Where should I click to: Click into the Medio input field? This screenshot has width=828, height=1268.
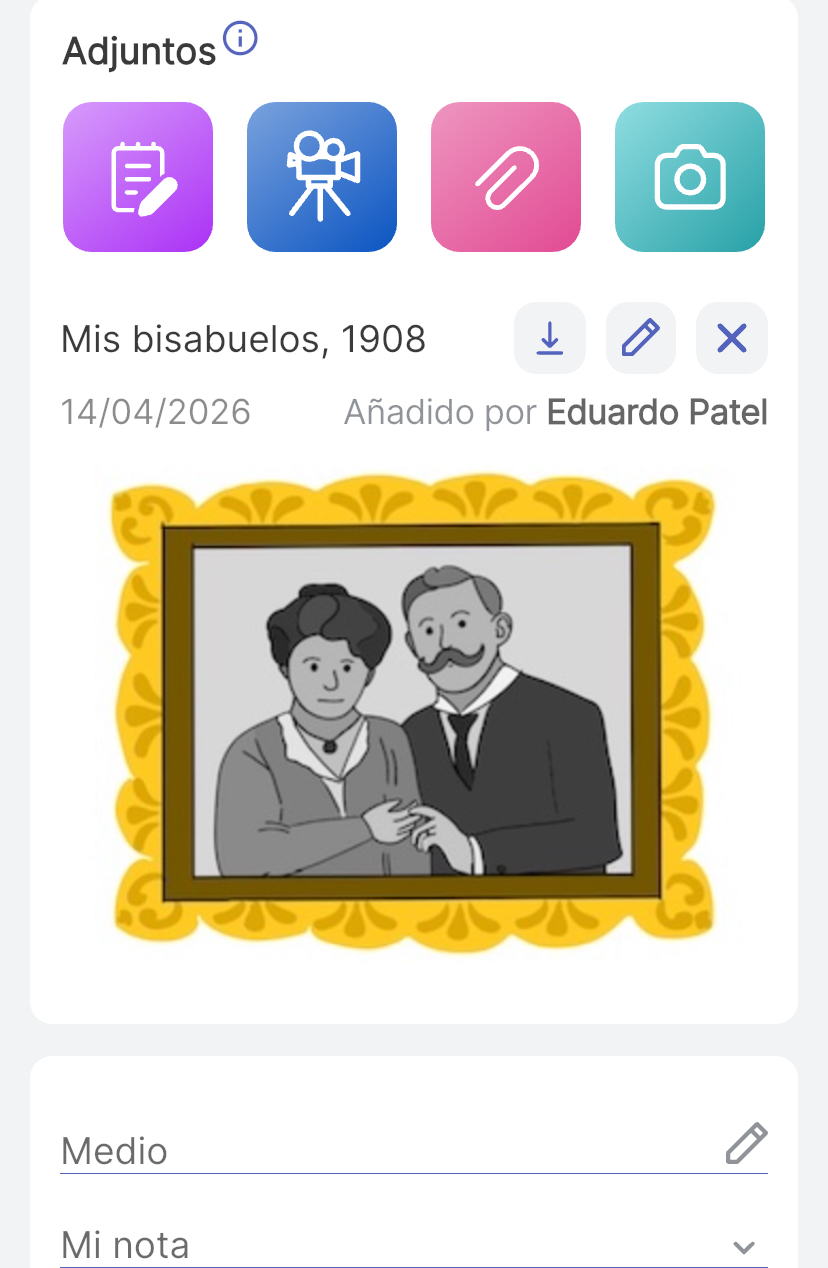point(300,1150)
